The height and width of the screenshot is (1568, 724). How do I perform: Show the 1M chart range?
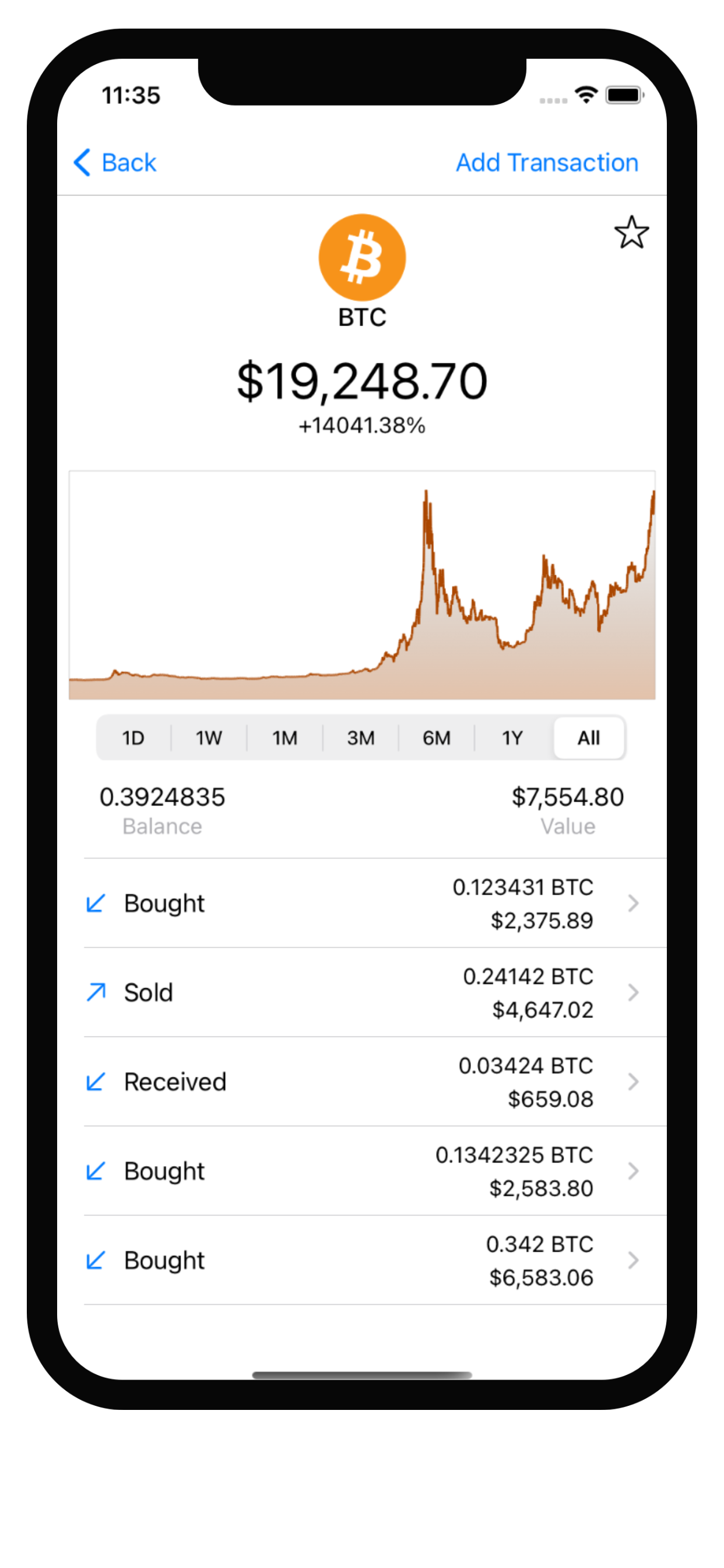click(284, 738)
